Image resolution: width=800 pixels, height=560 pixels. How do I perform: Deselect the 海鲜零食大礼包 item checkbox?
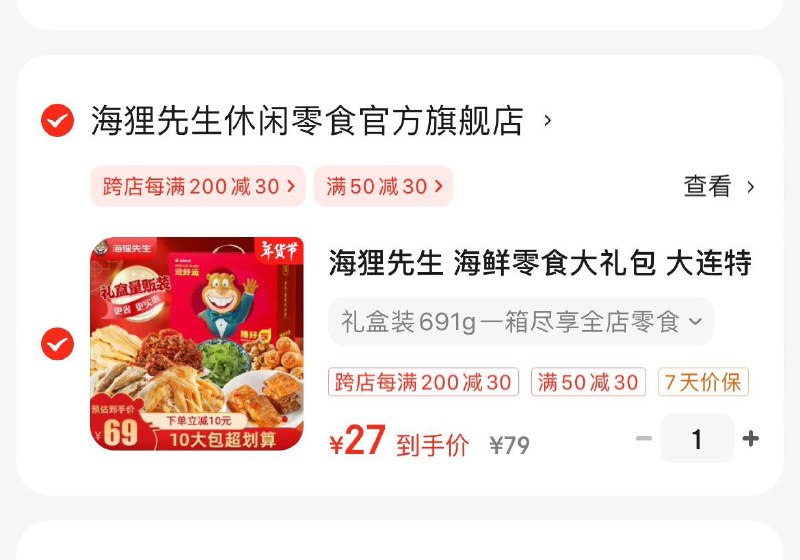coord(57,344)
